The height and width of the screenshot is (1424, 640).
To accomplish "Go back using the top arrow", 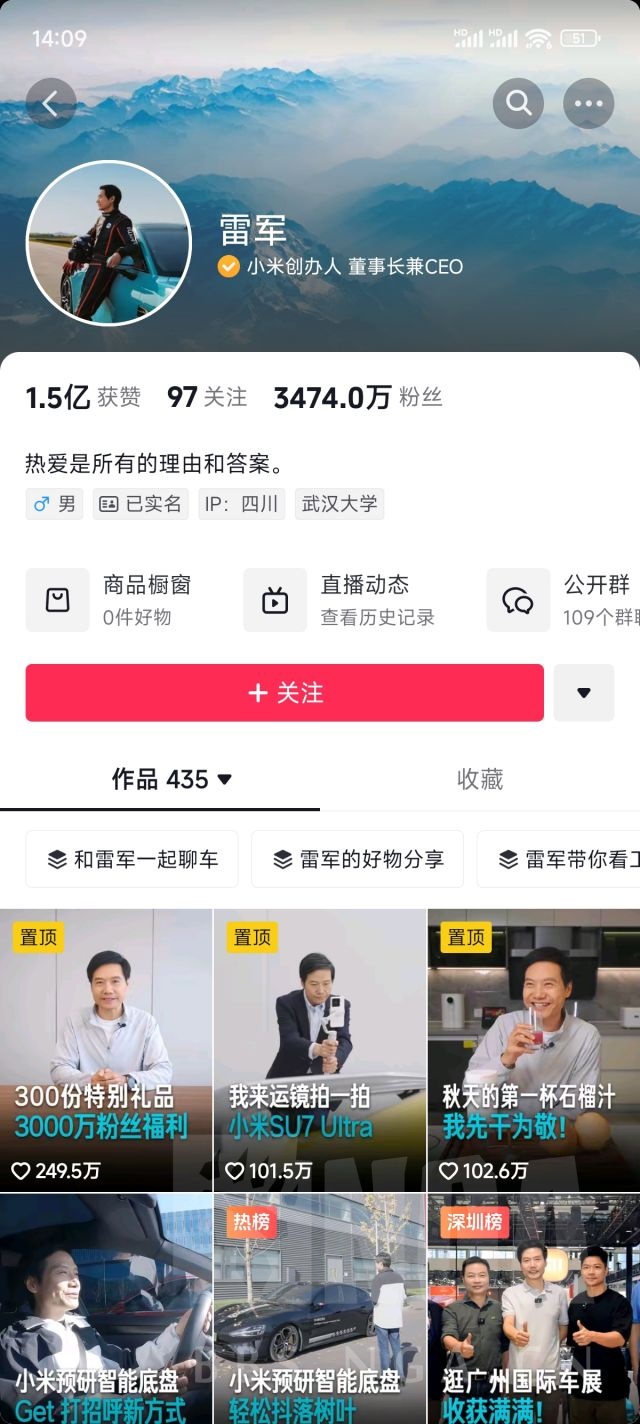I will pyautogui.click(x=51, y=103).
